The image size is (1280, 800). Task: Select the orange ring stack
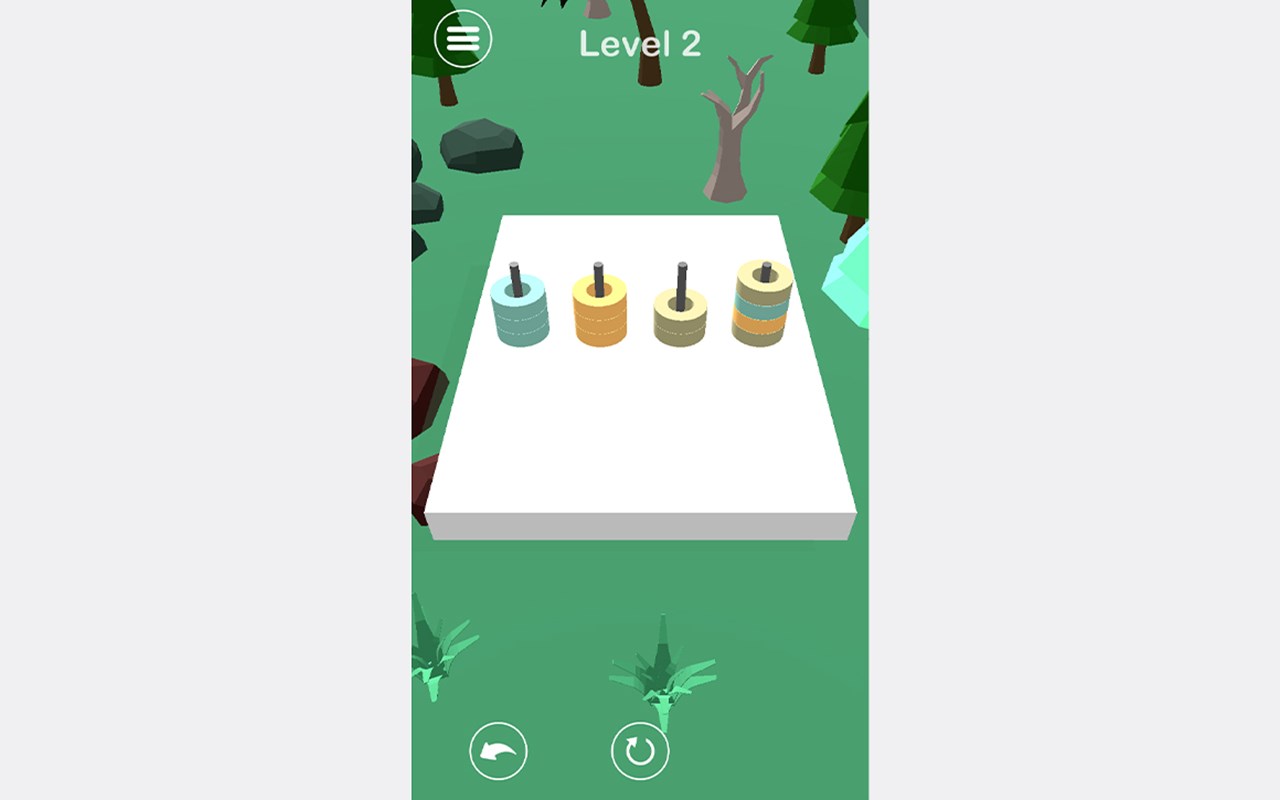coord(600,313)
